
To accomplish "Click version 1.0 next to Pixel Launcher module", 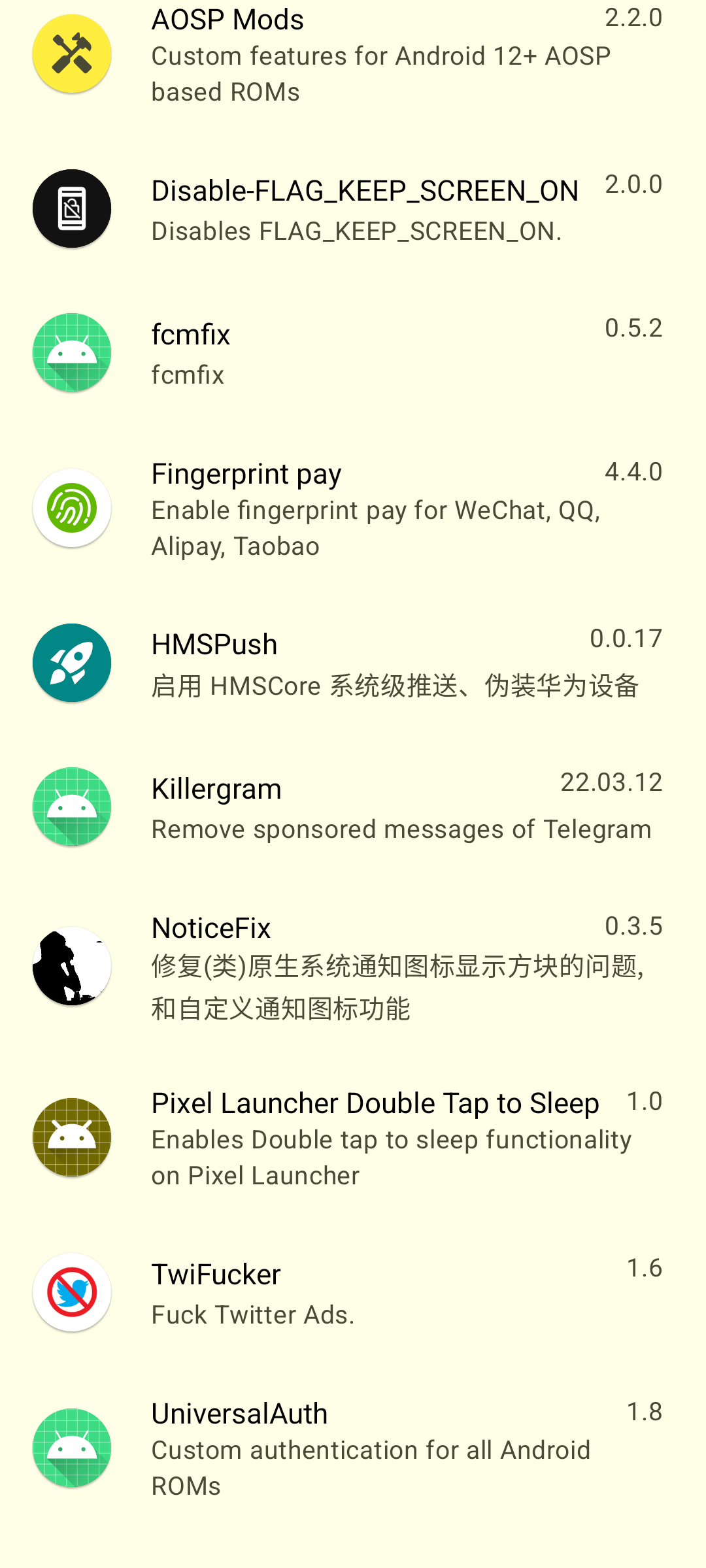I will pos(645,1101).
